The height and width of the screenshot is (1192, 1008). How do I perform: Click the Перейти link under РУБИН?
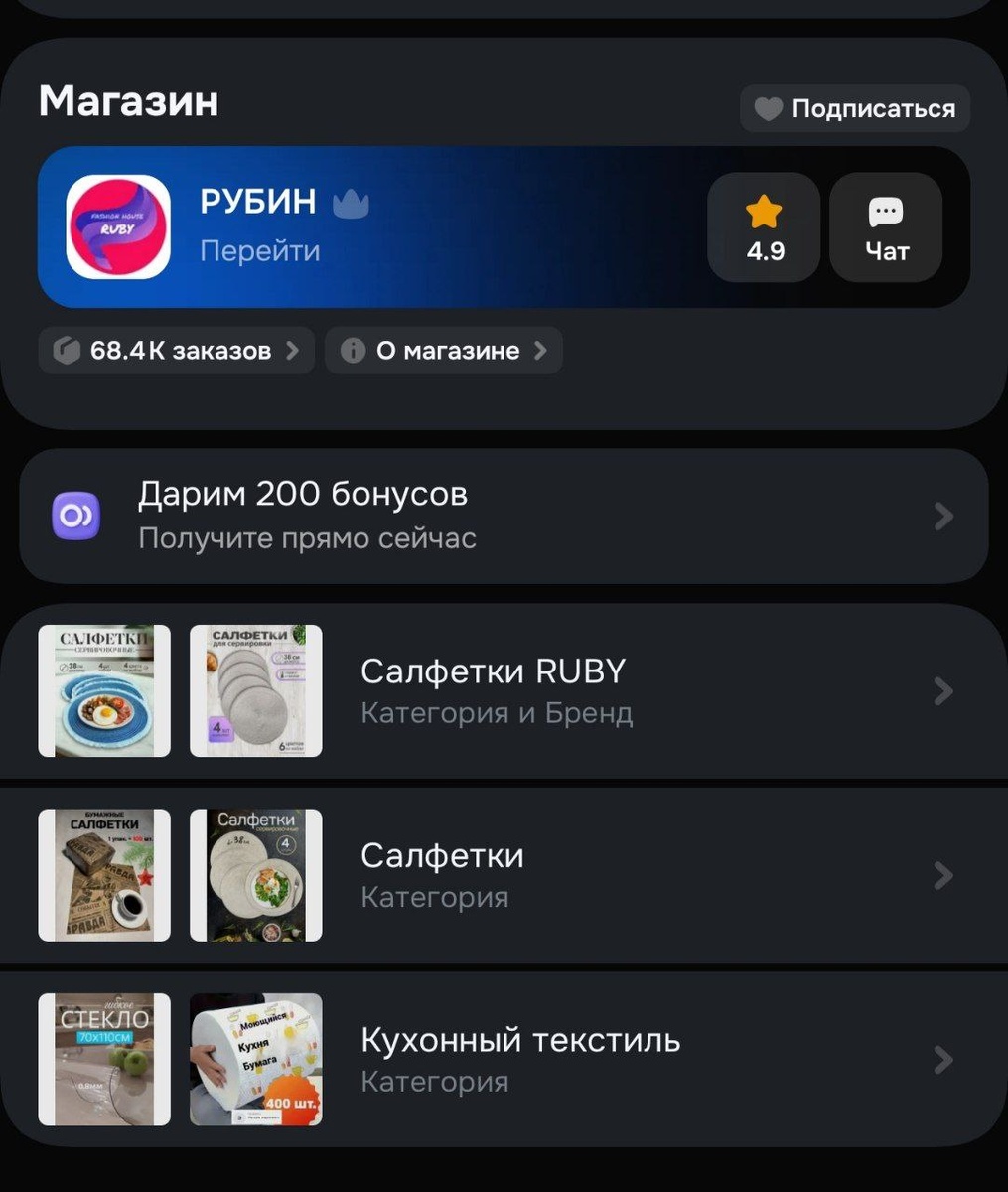point(258,251)
